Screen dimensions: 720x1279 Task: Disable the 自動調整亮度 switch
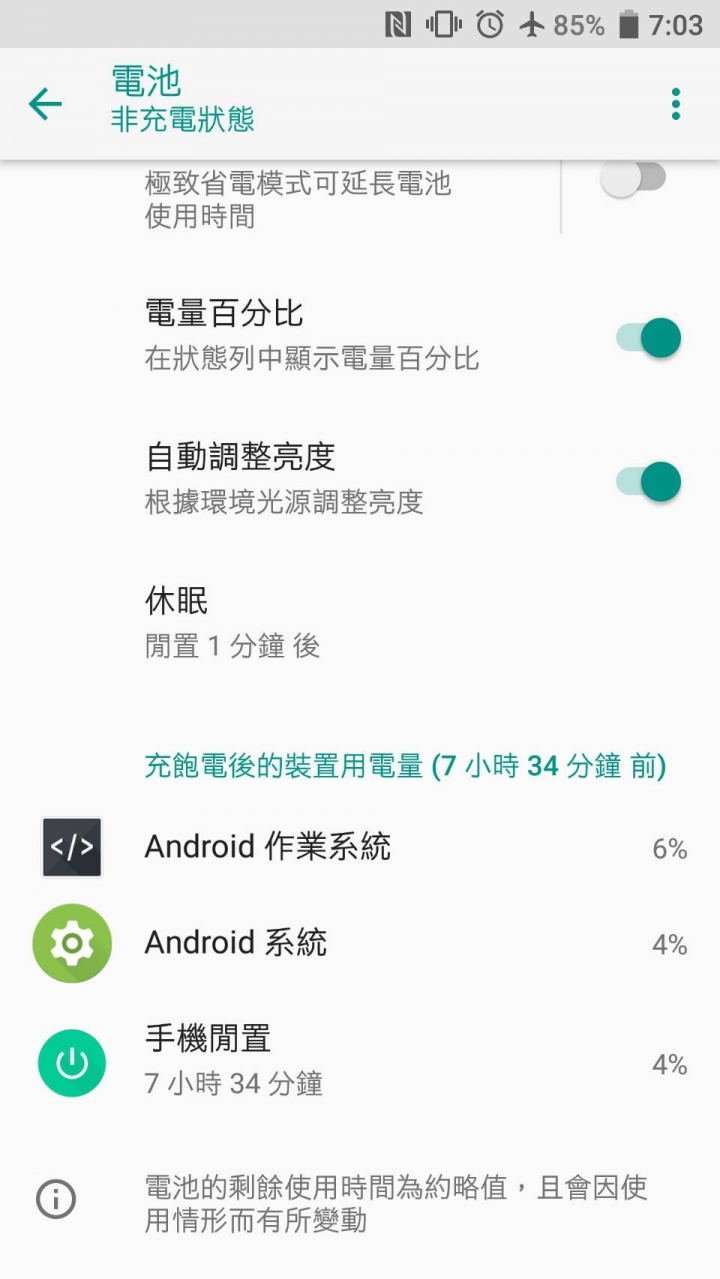tap(649, 481)
